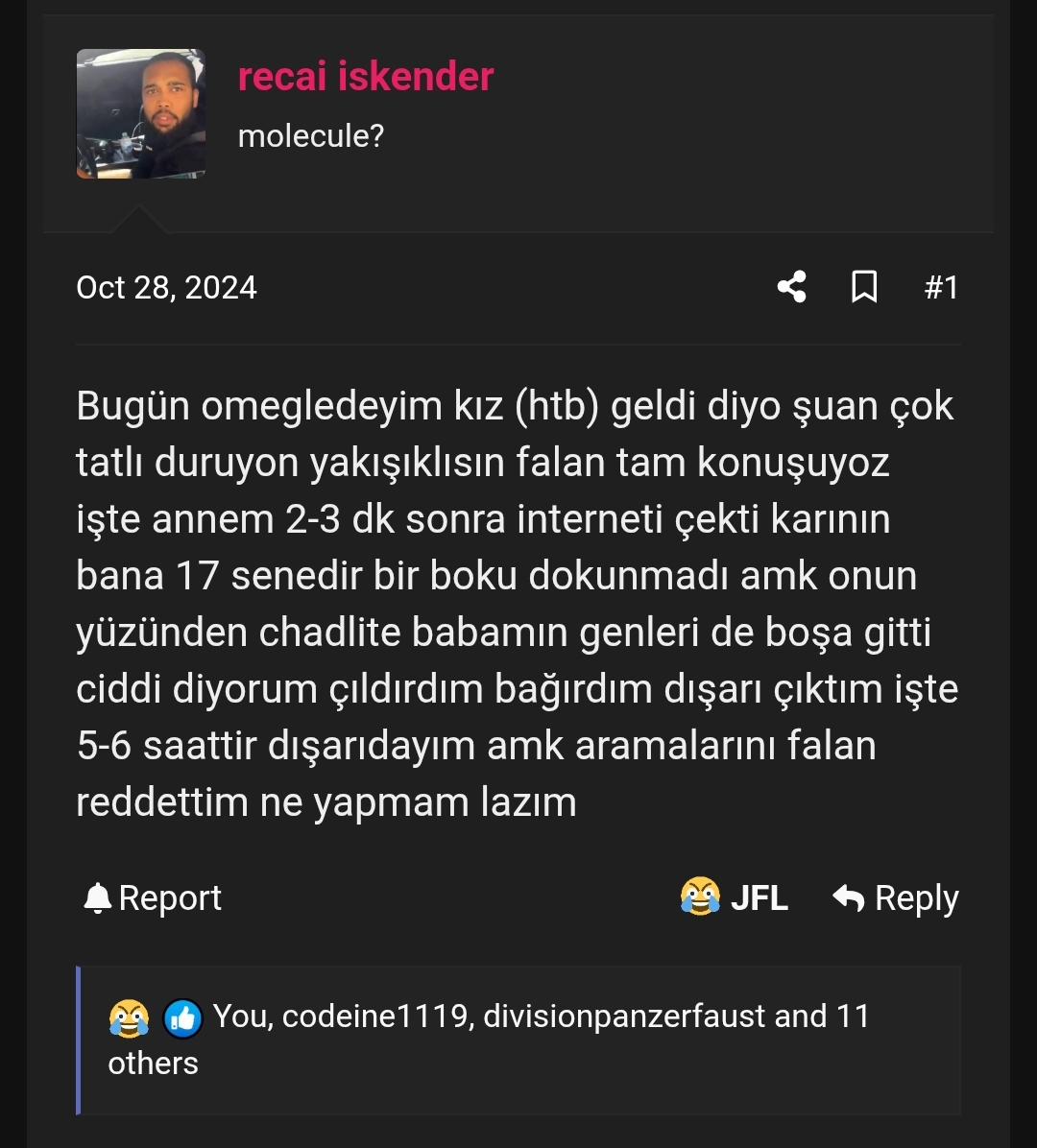Open recai iskender's profile avatar
This screenshot has height=1148, width=1037.
coord(140,114)
